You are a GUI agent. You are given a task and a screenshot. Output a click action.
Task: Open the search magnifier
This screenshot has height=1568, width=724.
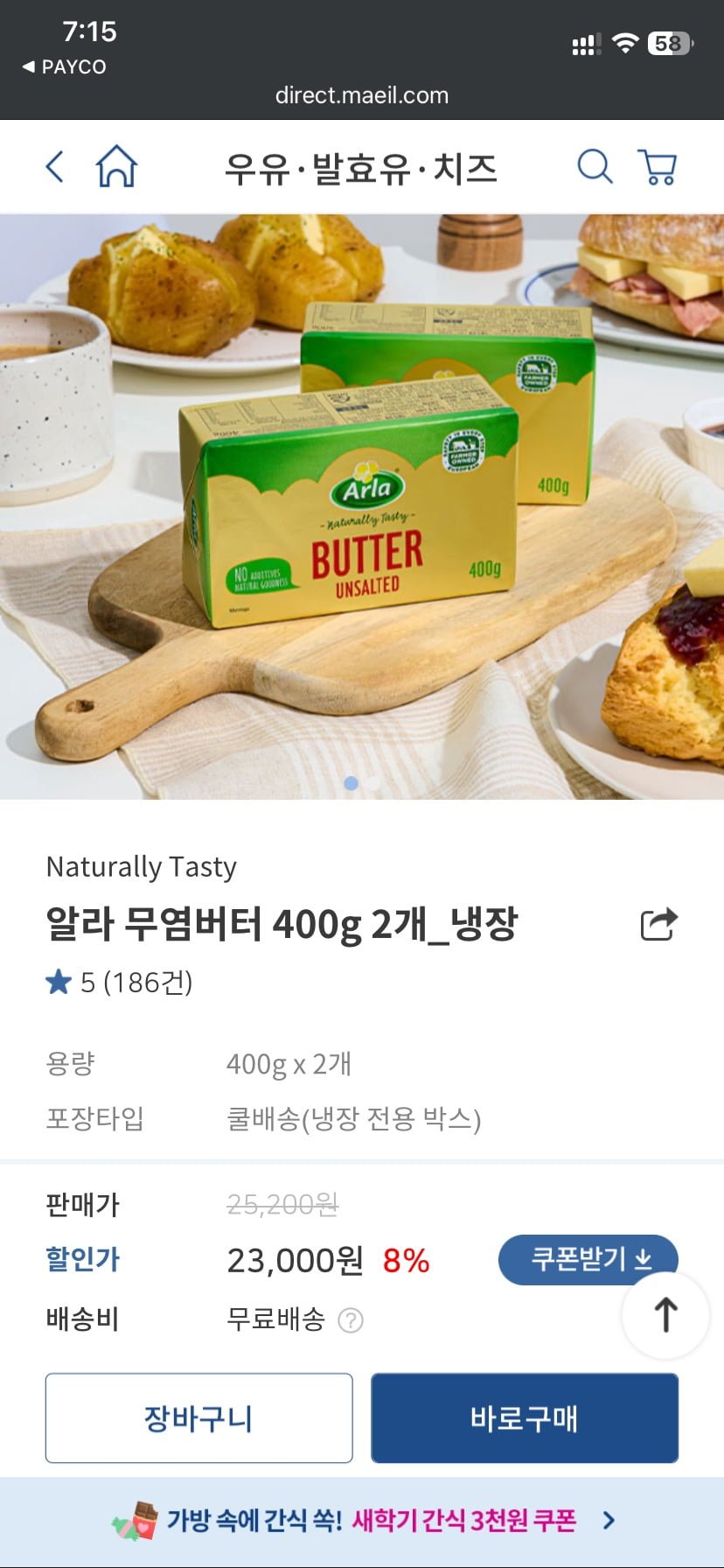(x=595, y=166)
